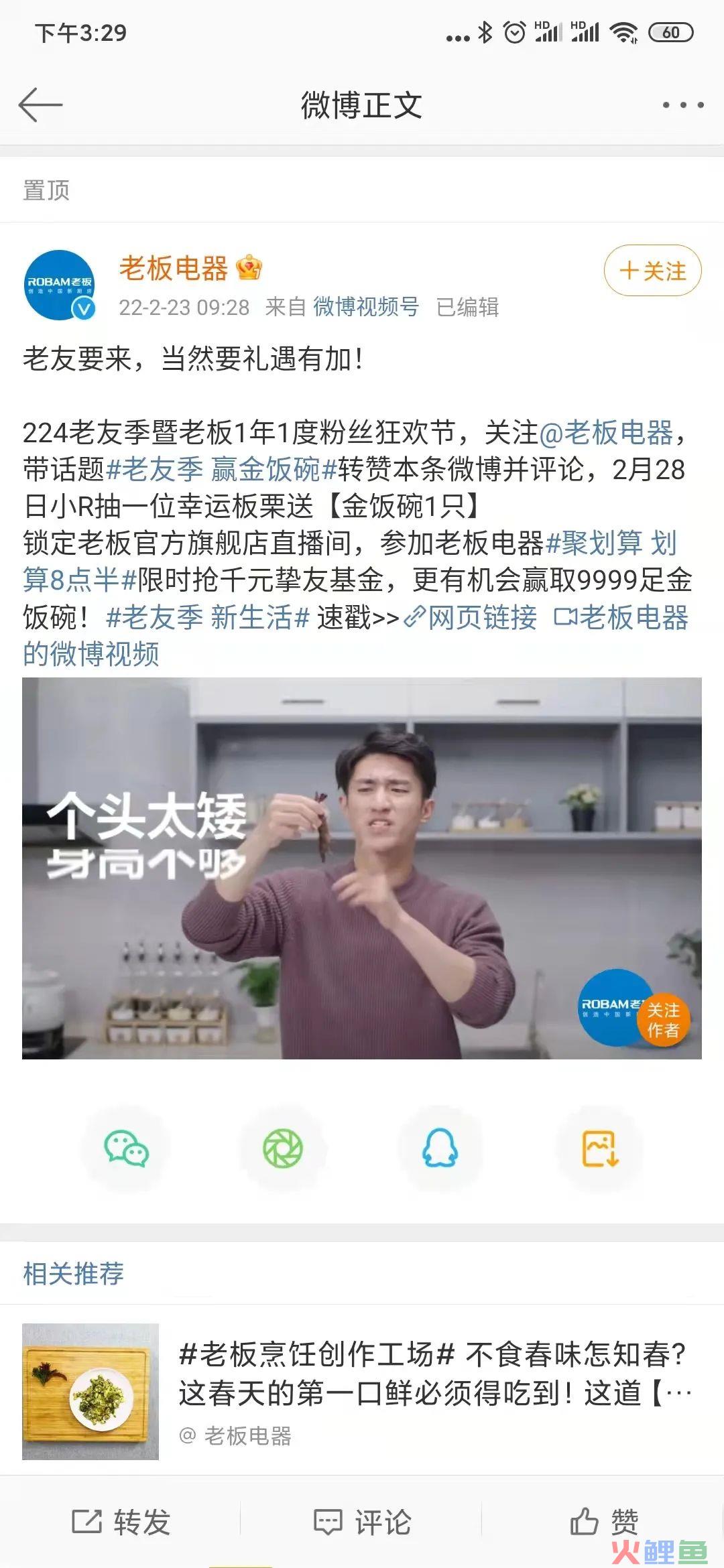The height and width of the screenshot is (1568, 724).
Task: Tap 评论 to comment on the post
Action: tap(362, 1522)
